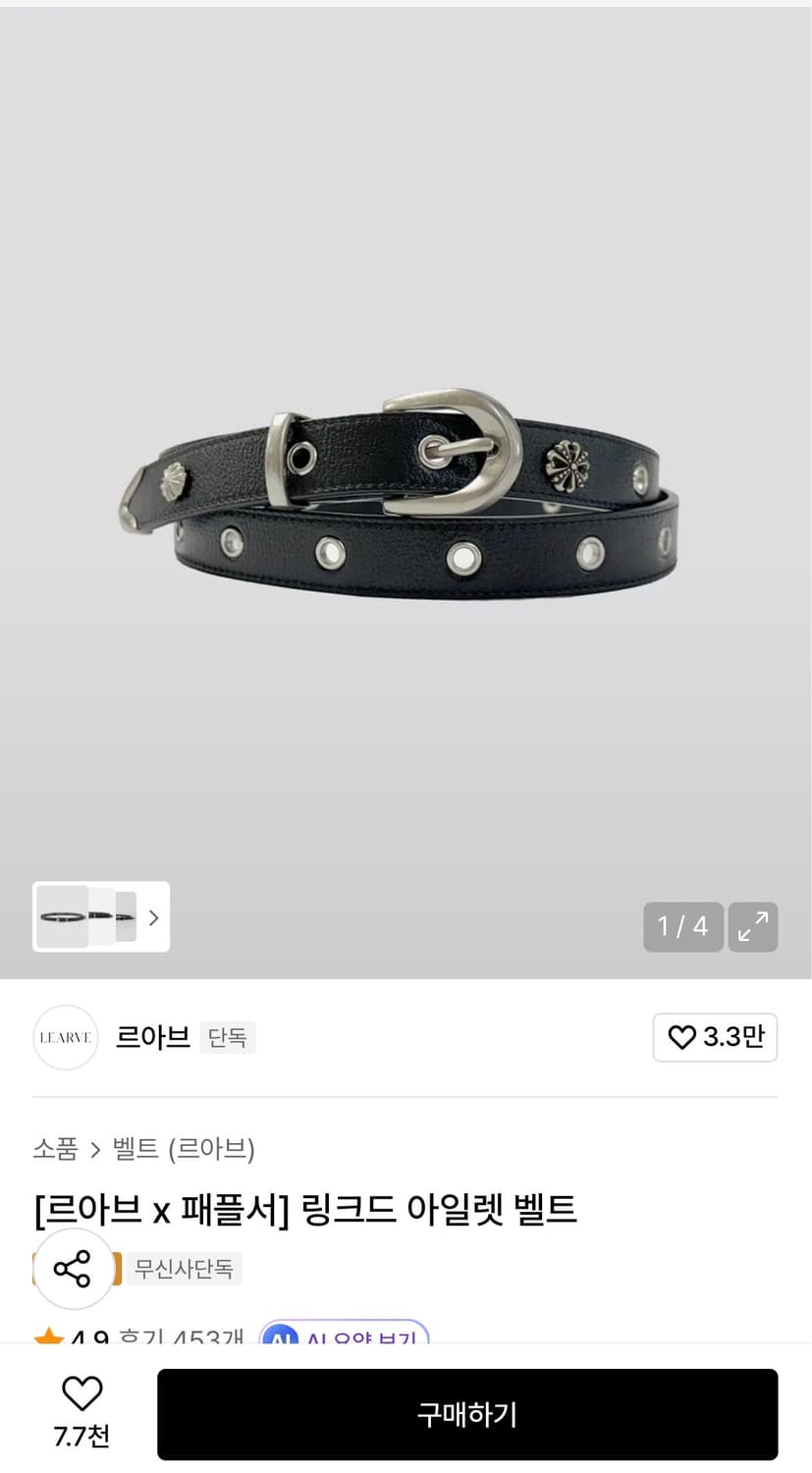The image size is (812, 1473).
Task: Toggle the brand favorite heart showing 3.3만
Action: point(715,1037)
